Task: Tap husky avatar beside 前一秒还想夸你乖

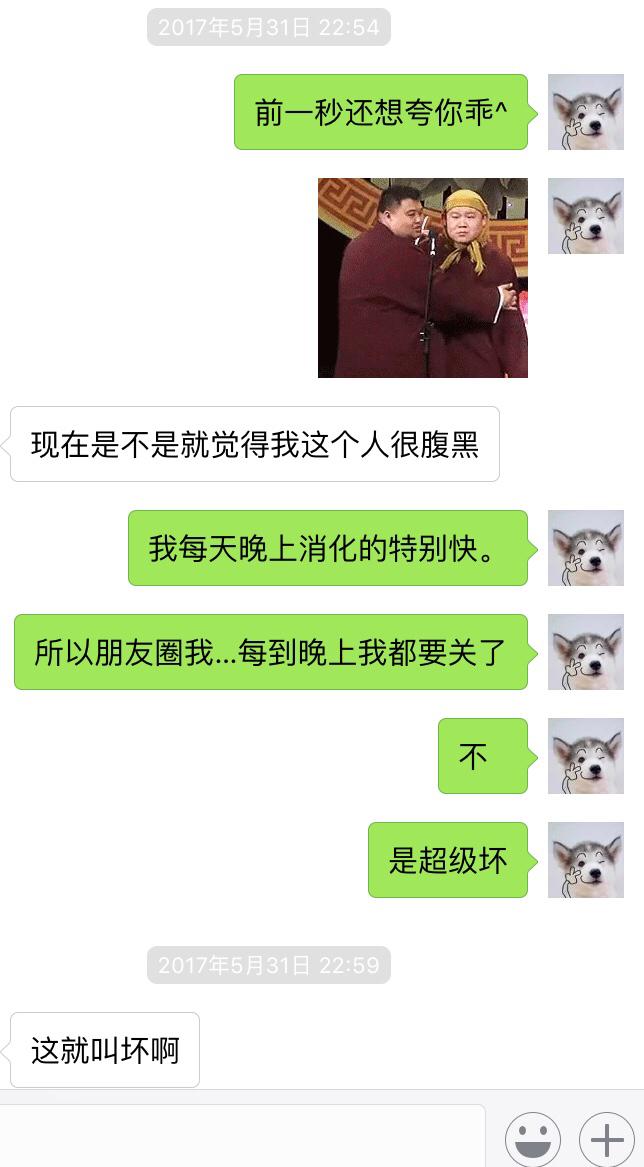Action: (585, 112)
